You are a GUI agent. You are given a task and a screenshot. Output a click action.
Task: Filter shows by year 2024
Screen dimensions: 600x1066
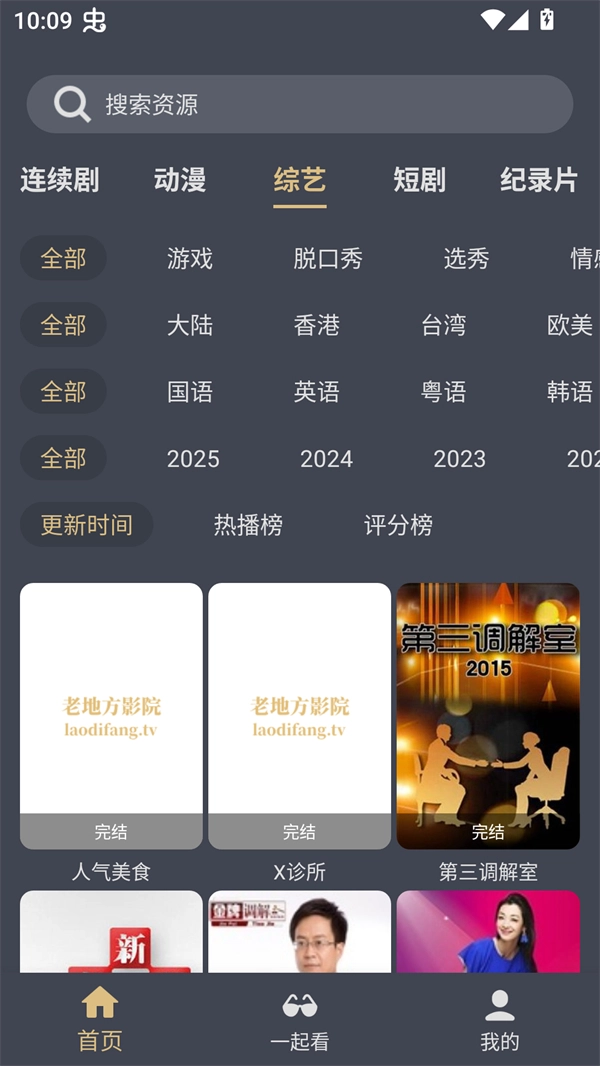[326, 459]
